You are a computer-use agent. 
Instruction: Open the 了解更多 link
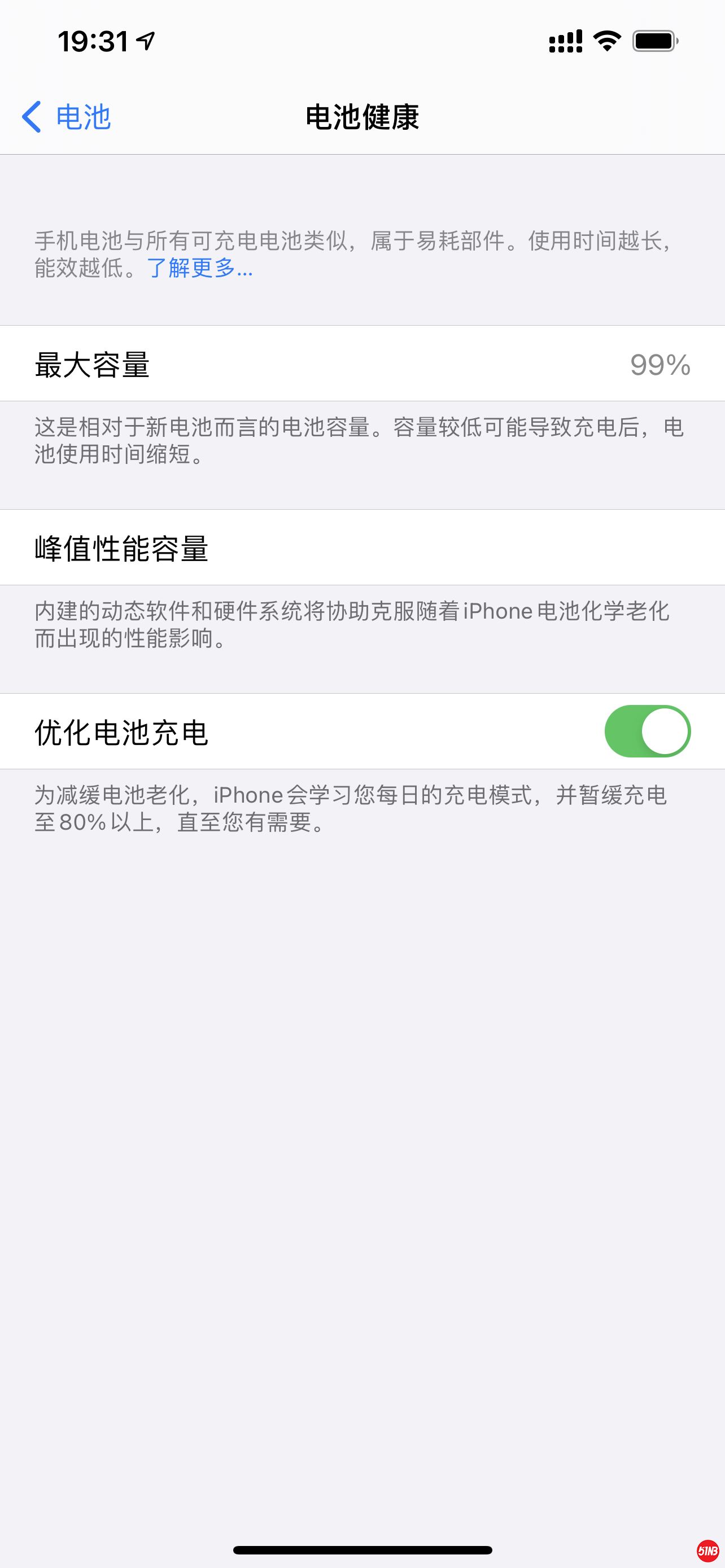pyautogui.click(x=199, y=268)
